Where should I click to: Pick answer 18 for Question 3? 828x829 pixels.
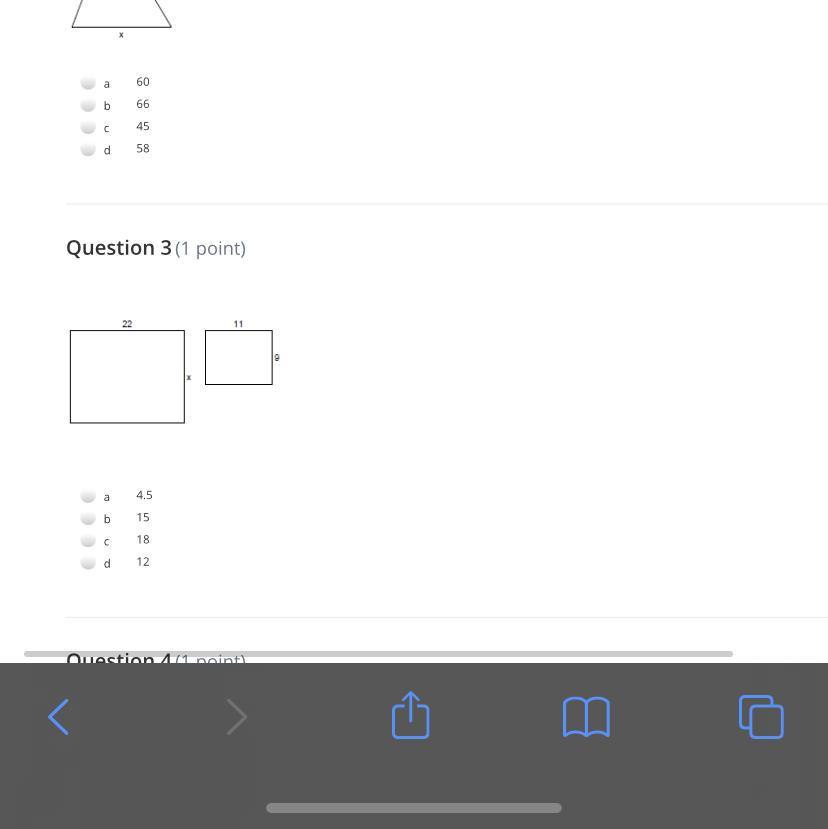(88, 541)
